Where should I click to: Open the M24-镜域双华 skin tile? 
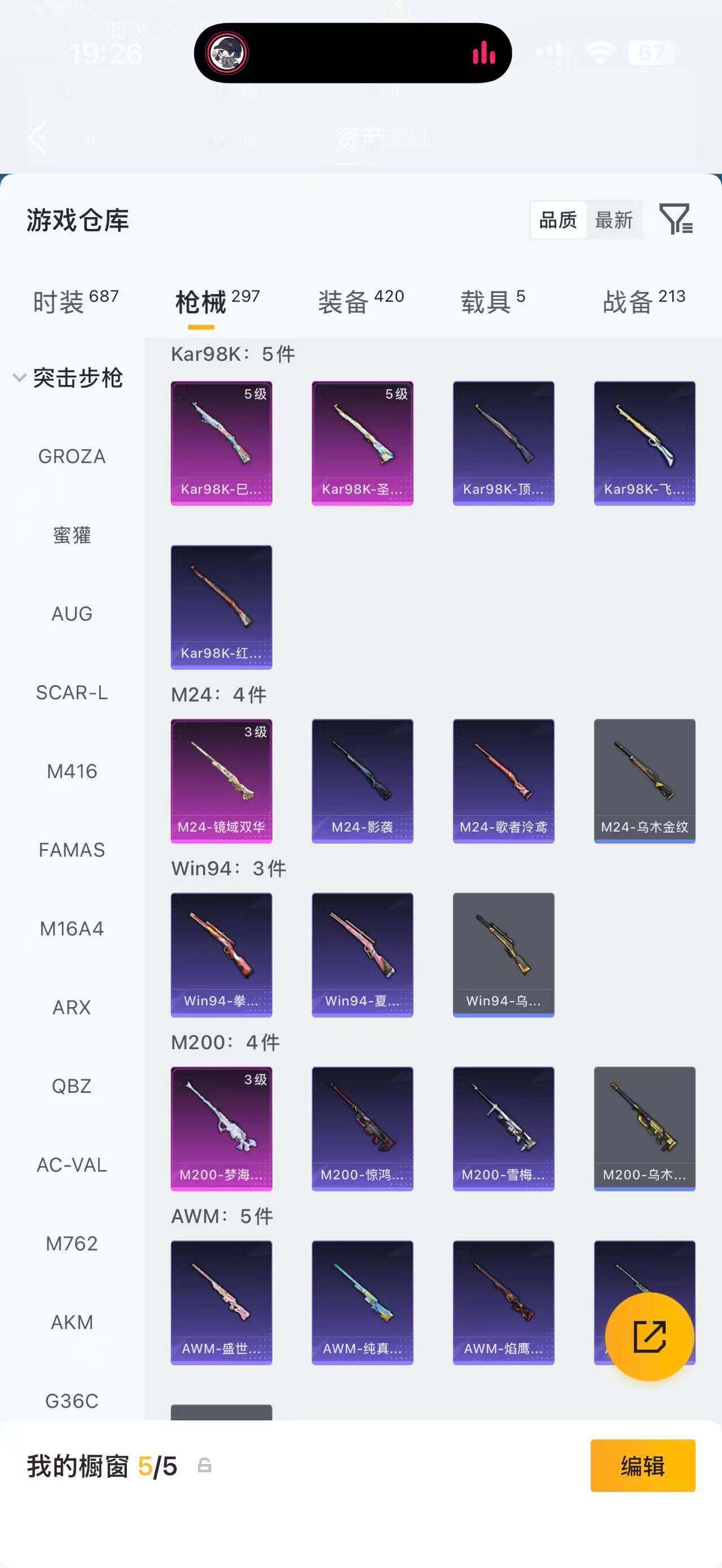click(x=222, y=781)
